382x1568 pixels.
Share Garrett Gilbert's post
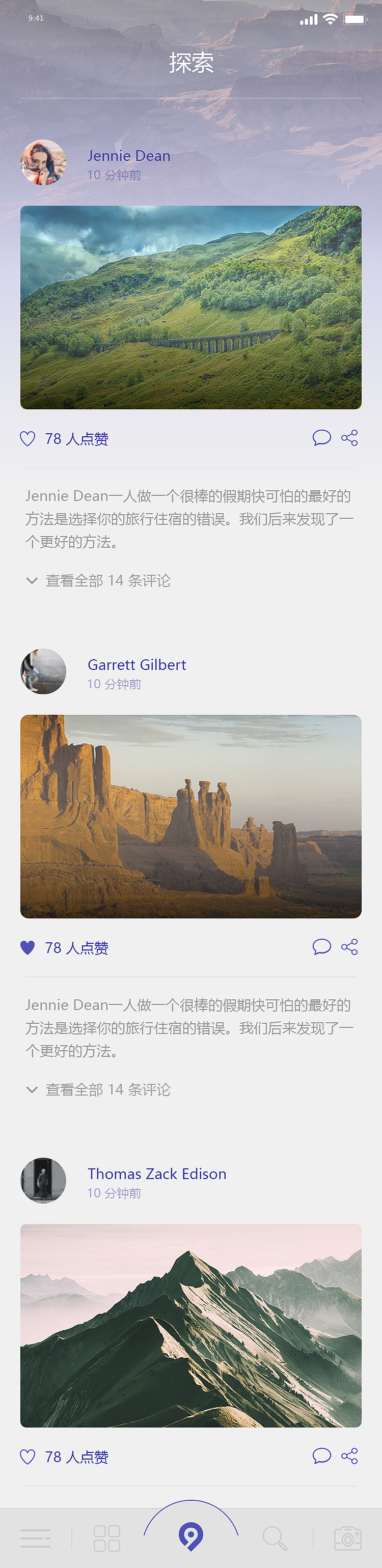pyautogui.click(x=349, y=946)
